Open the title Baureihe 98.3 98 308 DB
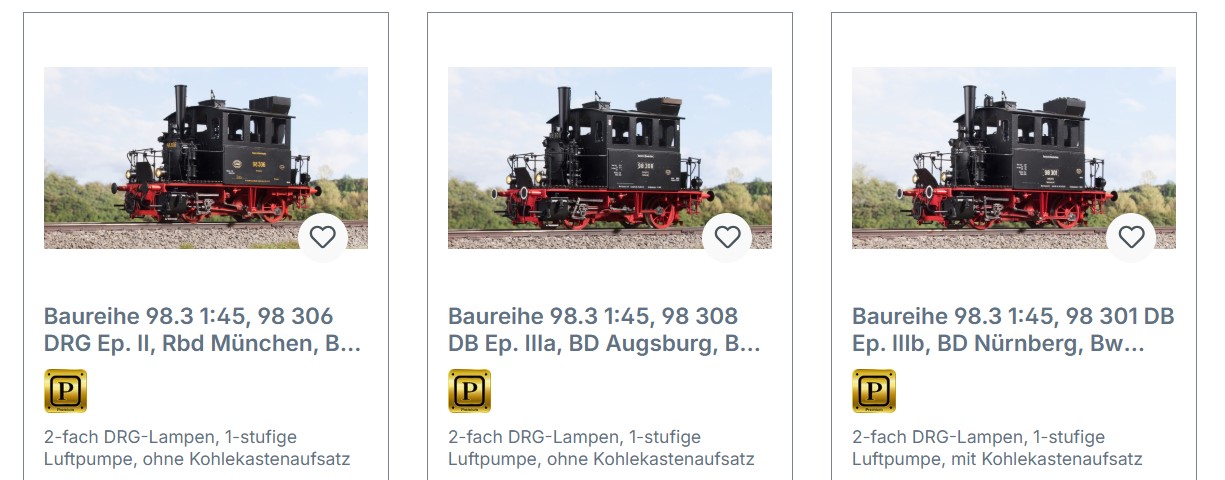This screenshot has width=1225, height=480. 604,331
